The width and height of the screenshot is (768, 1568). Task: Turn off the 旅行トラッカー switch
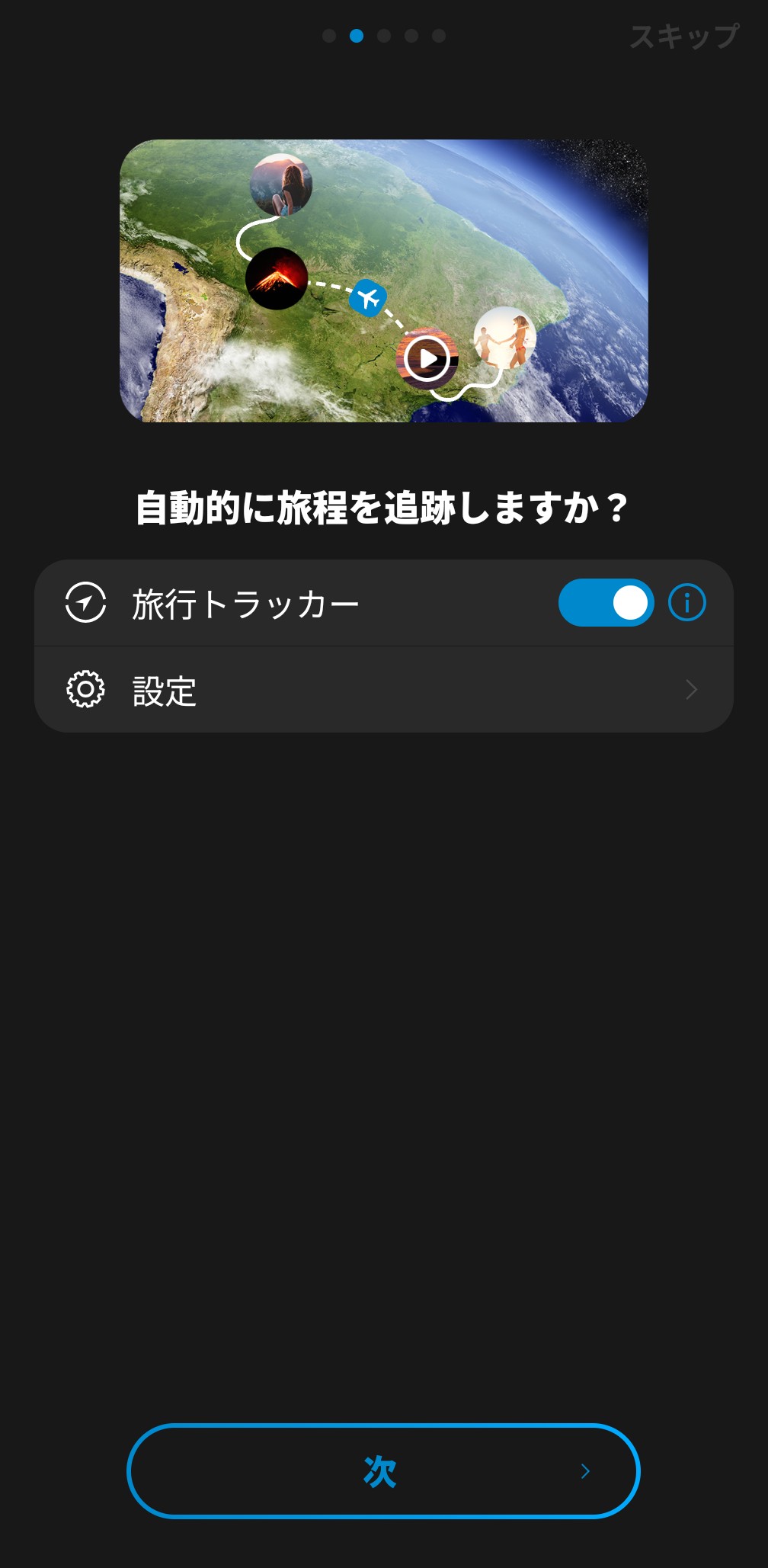[606, 603]
